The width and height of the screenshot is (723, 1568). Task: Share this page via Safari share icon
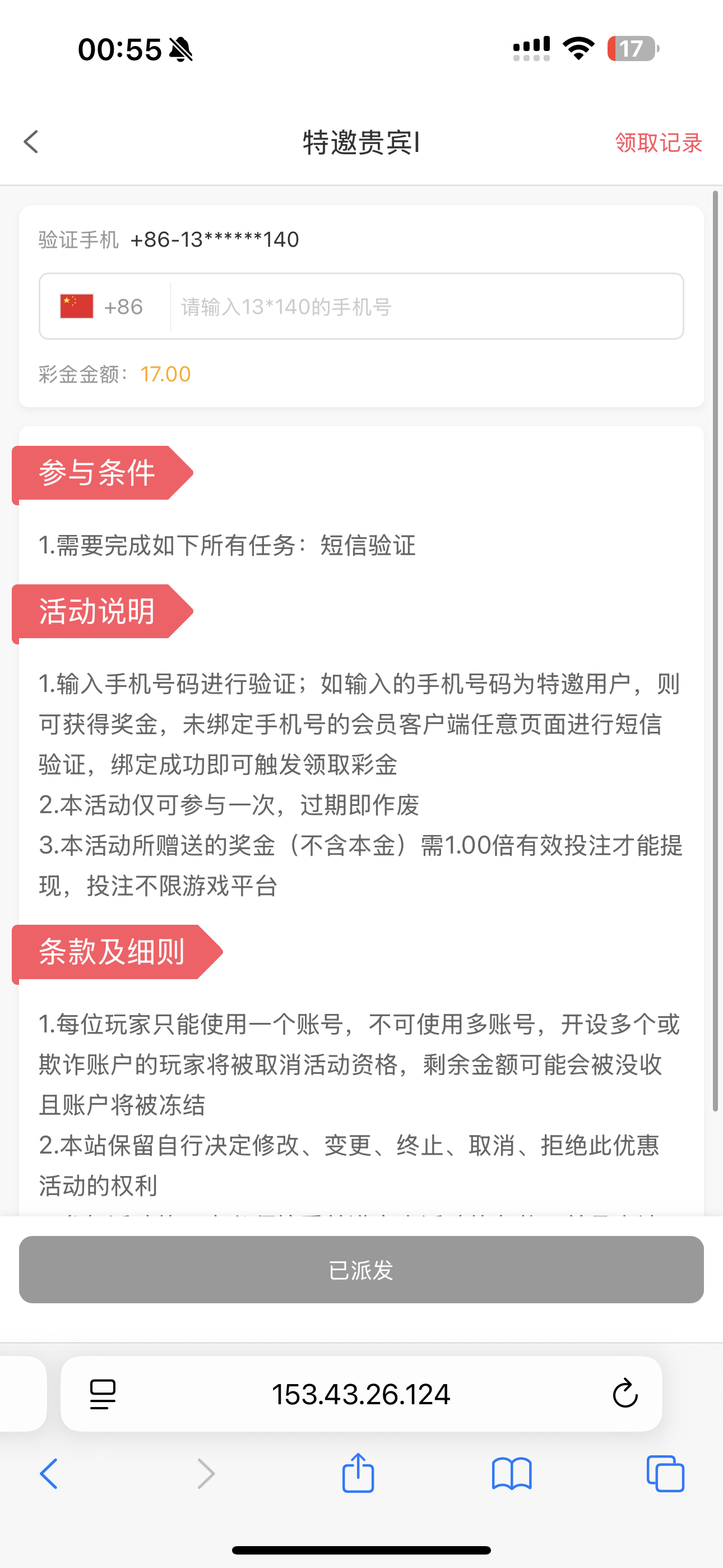click(358, 1473)
